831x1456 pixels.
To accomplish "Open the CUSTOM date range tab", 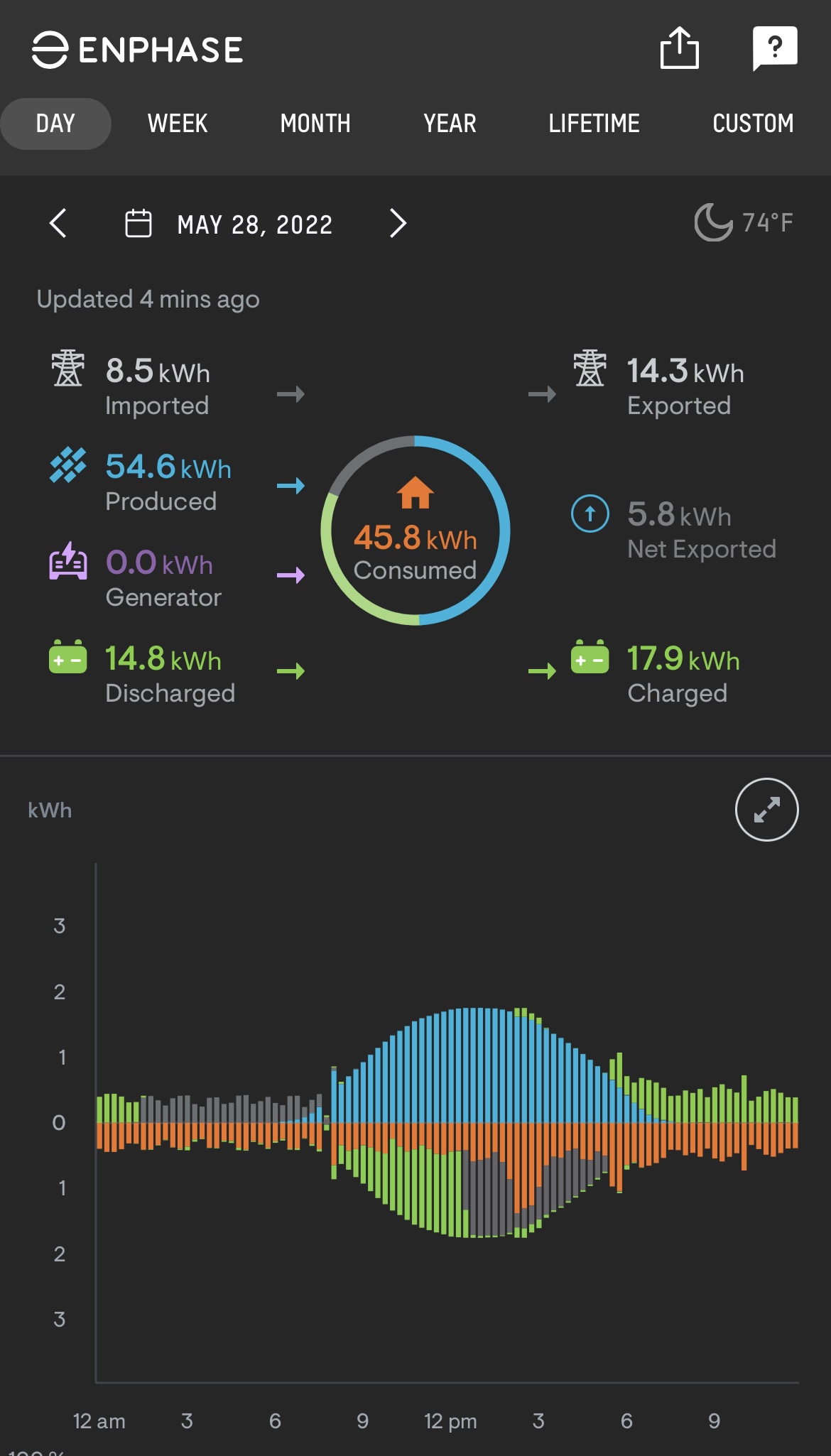I will (x=753, y=124).
